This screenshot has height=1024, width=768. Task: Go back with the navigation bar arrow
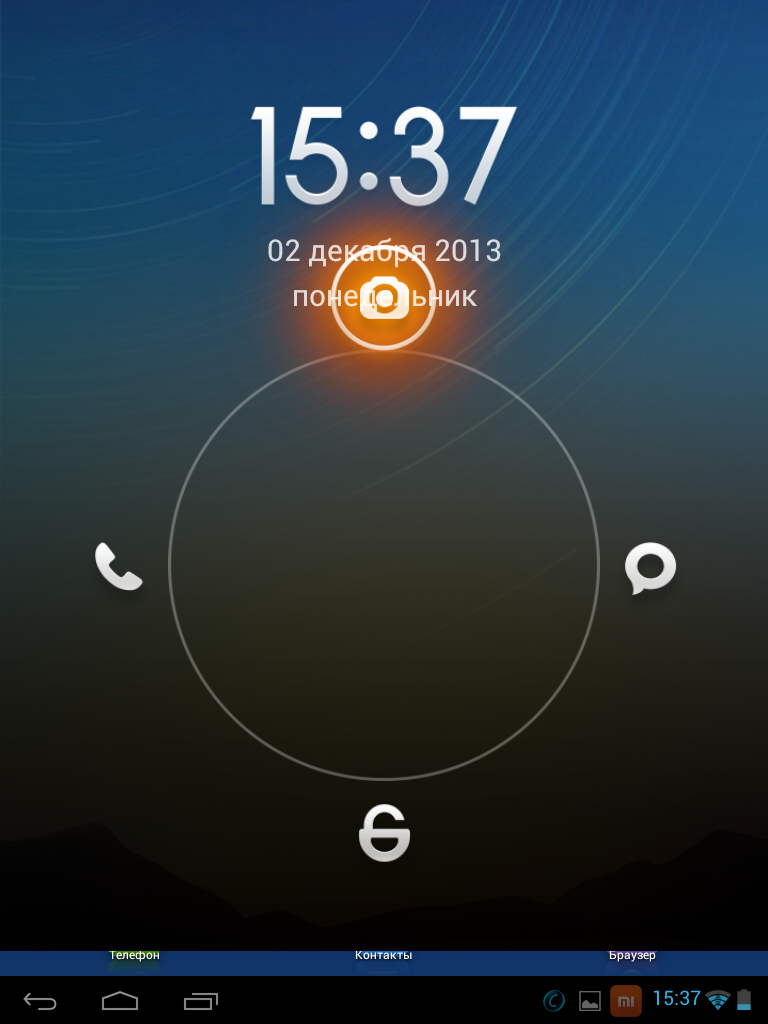pos(40,1000)
